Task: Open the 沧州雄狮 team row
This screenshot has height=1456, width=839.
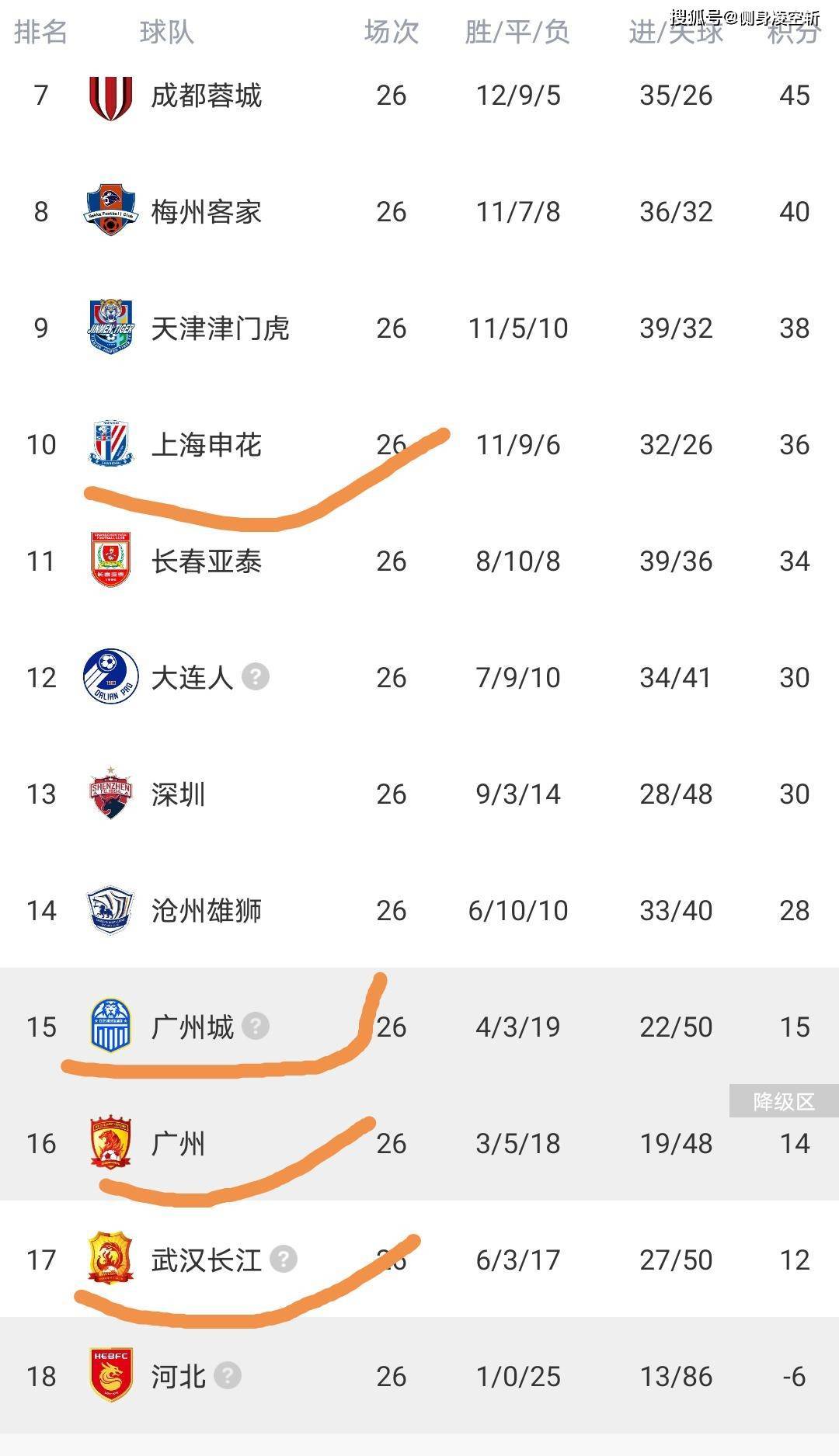Action: (419, 910)
